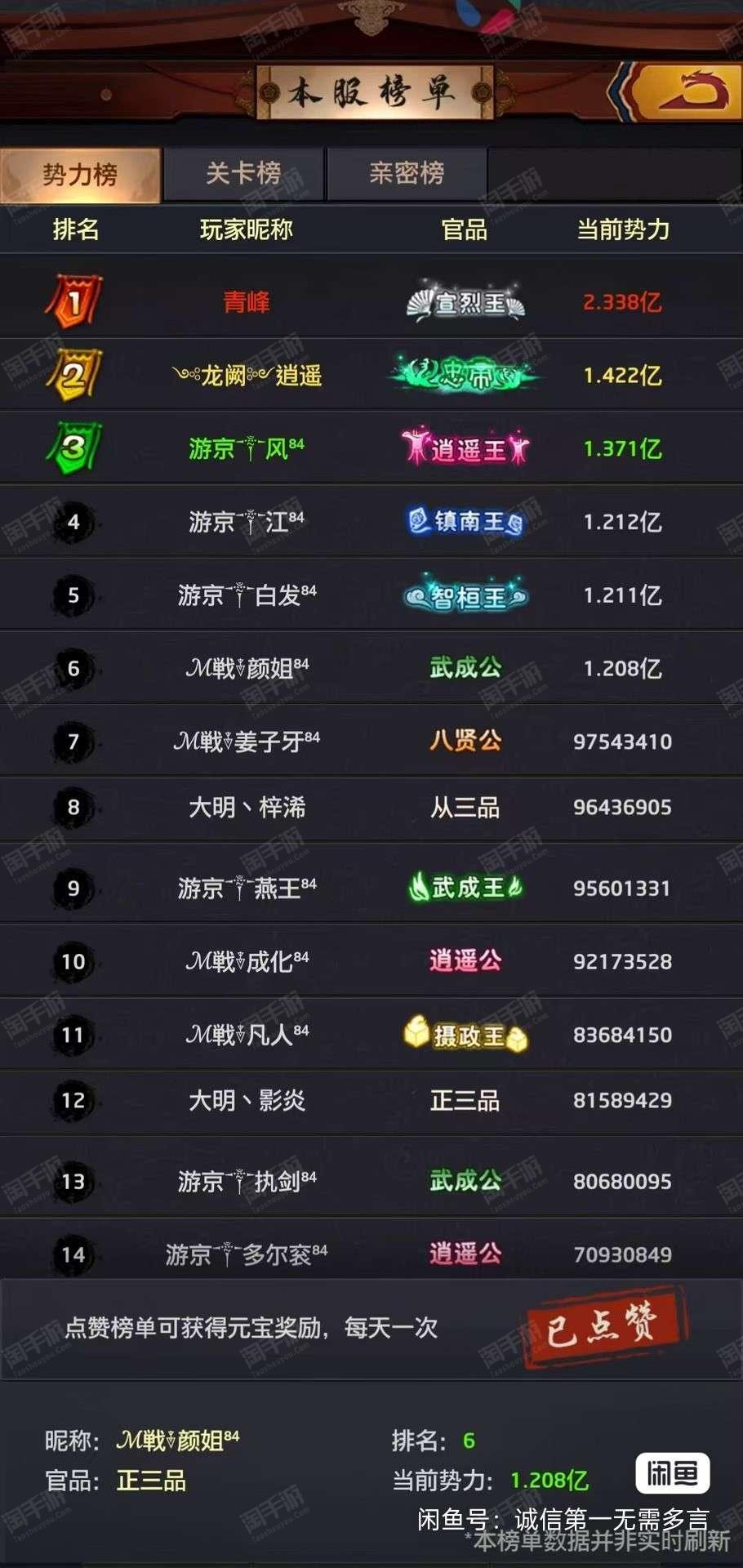Viewport: 743px width, 1568px height.
Task: View player 游京风 ranked third
Action: pos(371,448)
